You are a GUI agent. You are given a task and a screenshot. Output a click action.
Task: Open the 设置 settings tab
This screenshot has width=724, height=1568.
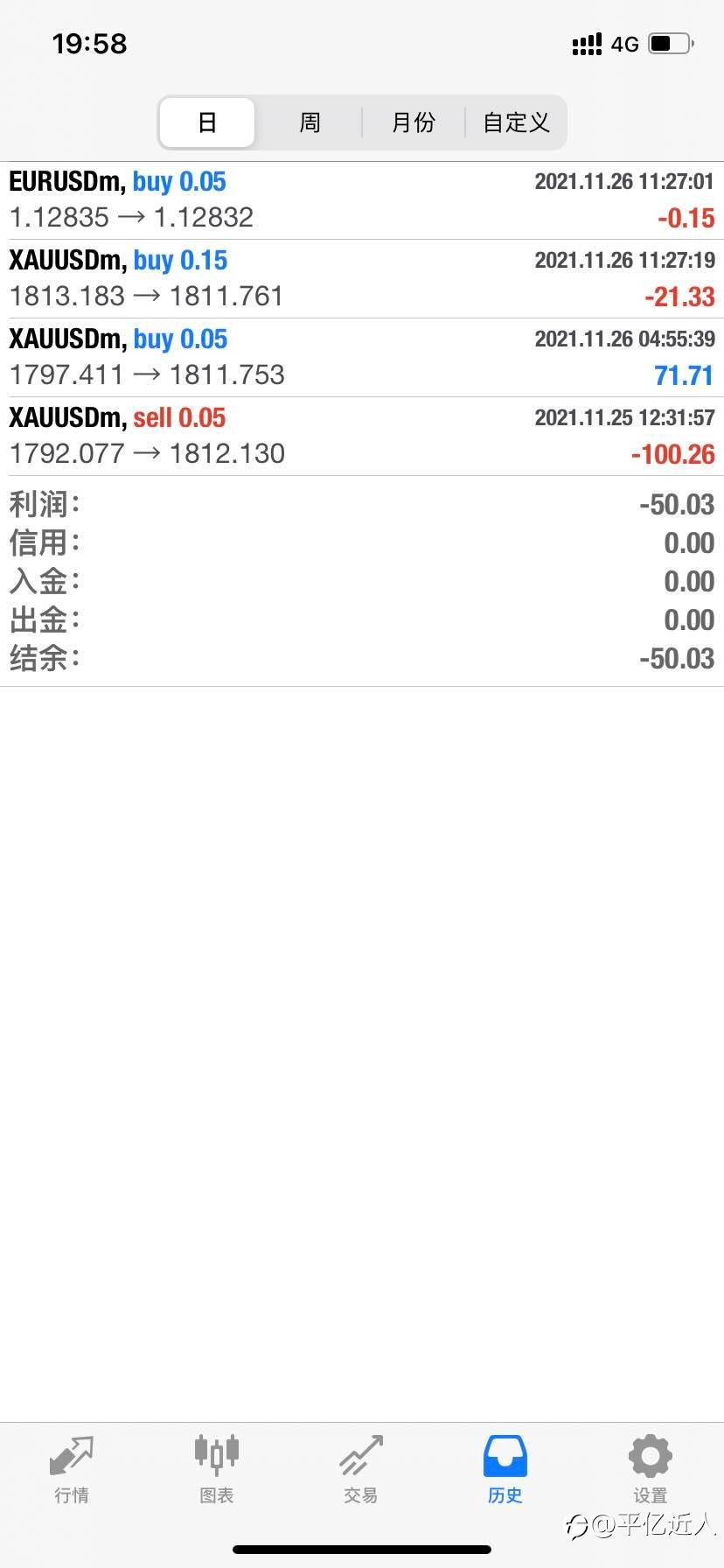point(651,1470)
